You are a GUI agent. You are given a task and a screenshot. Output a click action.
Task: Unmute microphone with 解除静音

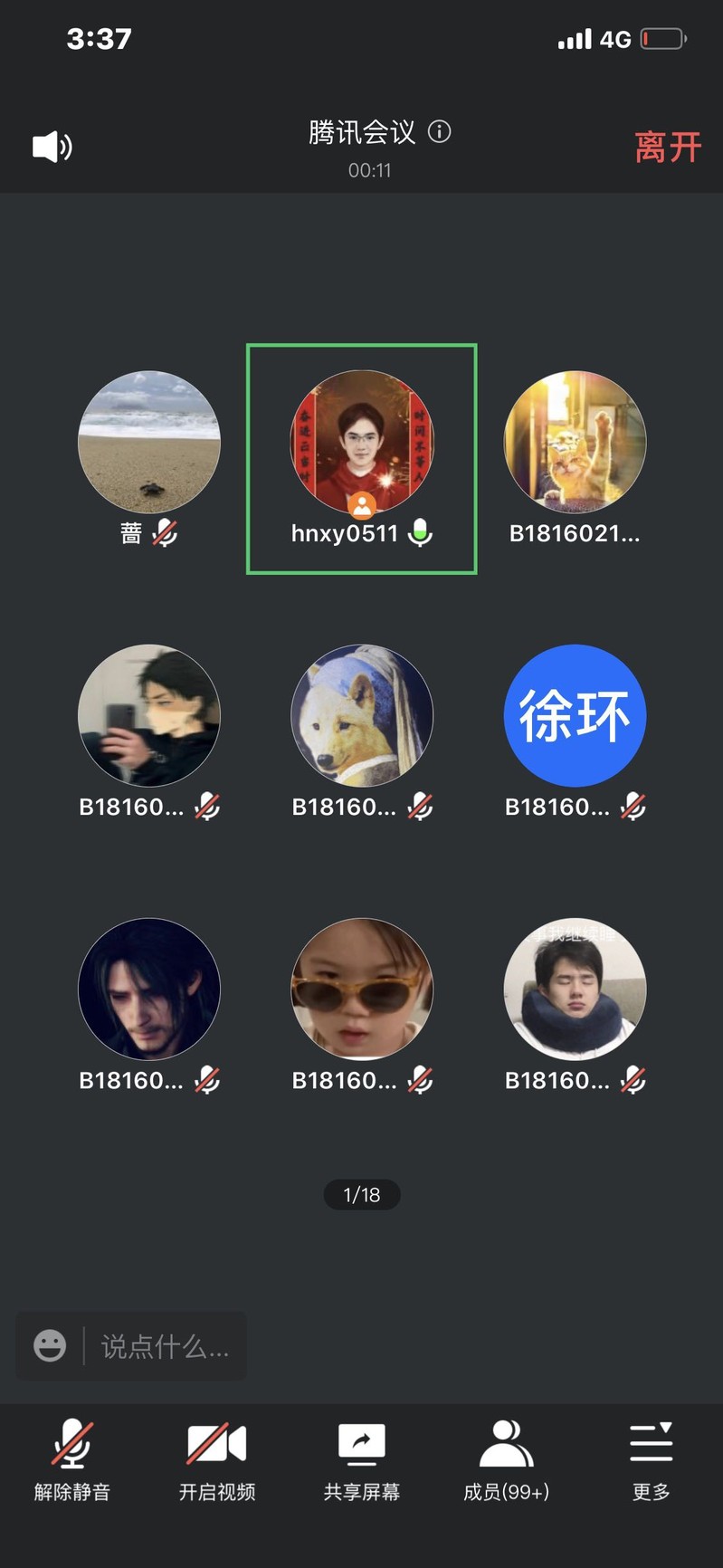72,1459
